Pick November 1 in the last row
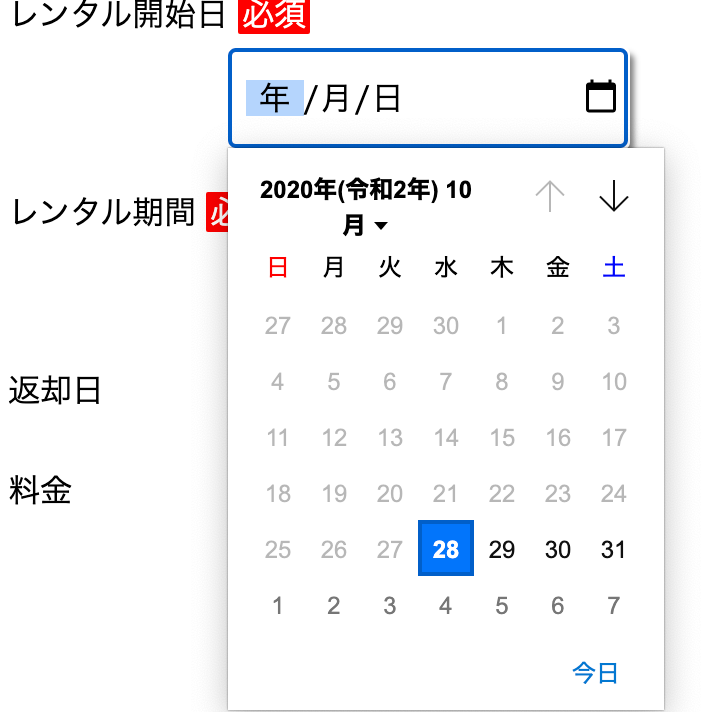 278,605
